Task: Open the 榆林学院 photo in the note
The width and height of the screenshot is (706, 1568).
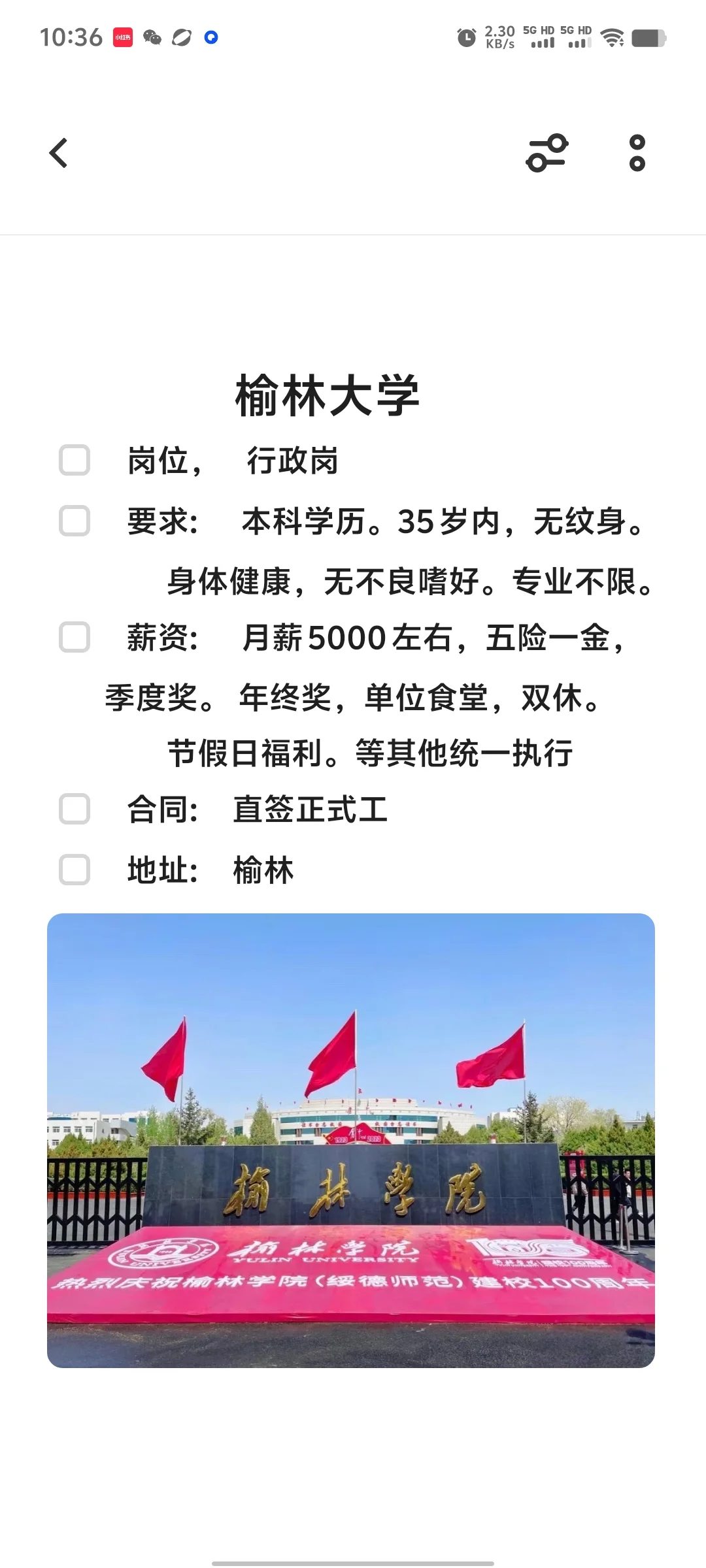Action: pyautogui.click(x=351, y=1140)
